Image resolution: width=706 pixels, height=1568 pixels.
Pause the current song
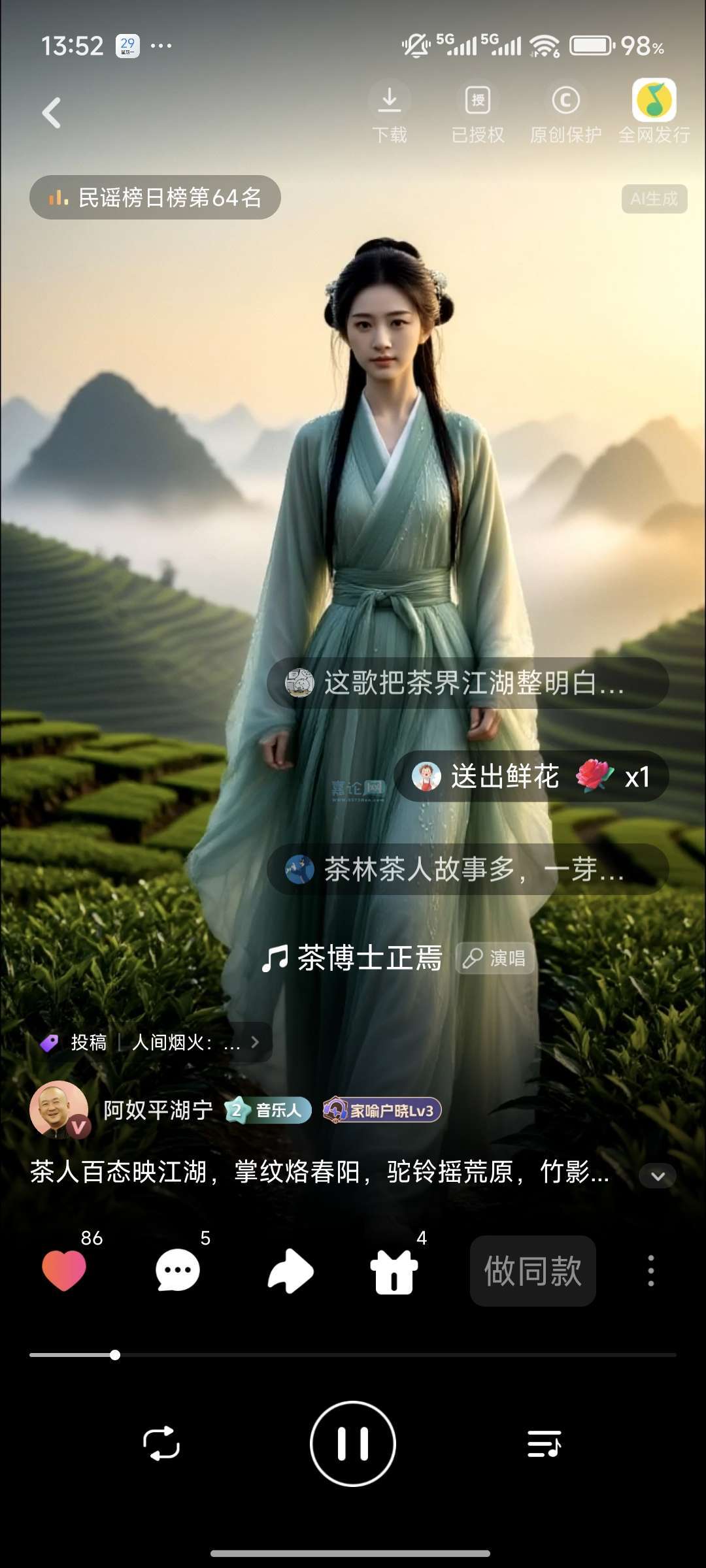click(353, 1444)
